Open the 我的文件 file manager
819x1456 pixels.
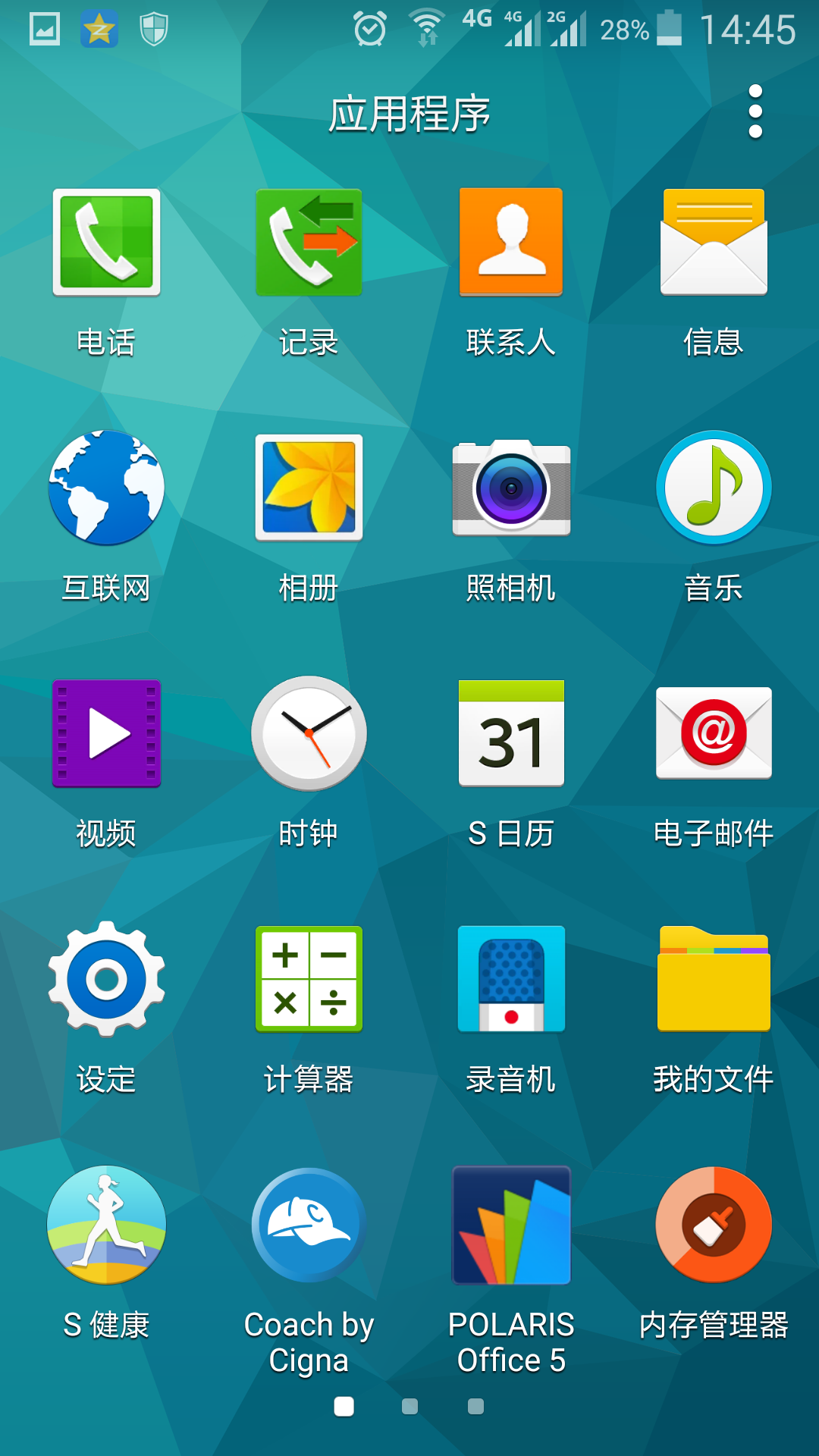714,980
